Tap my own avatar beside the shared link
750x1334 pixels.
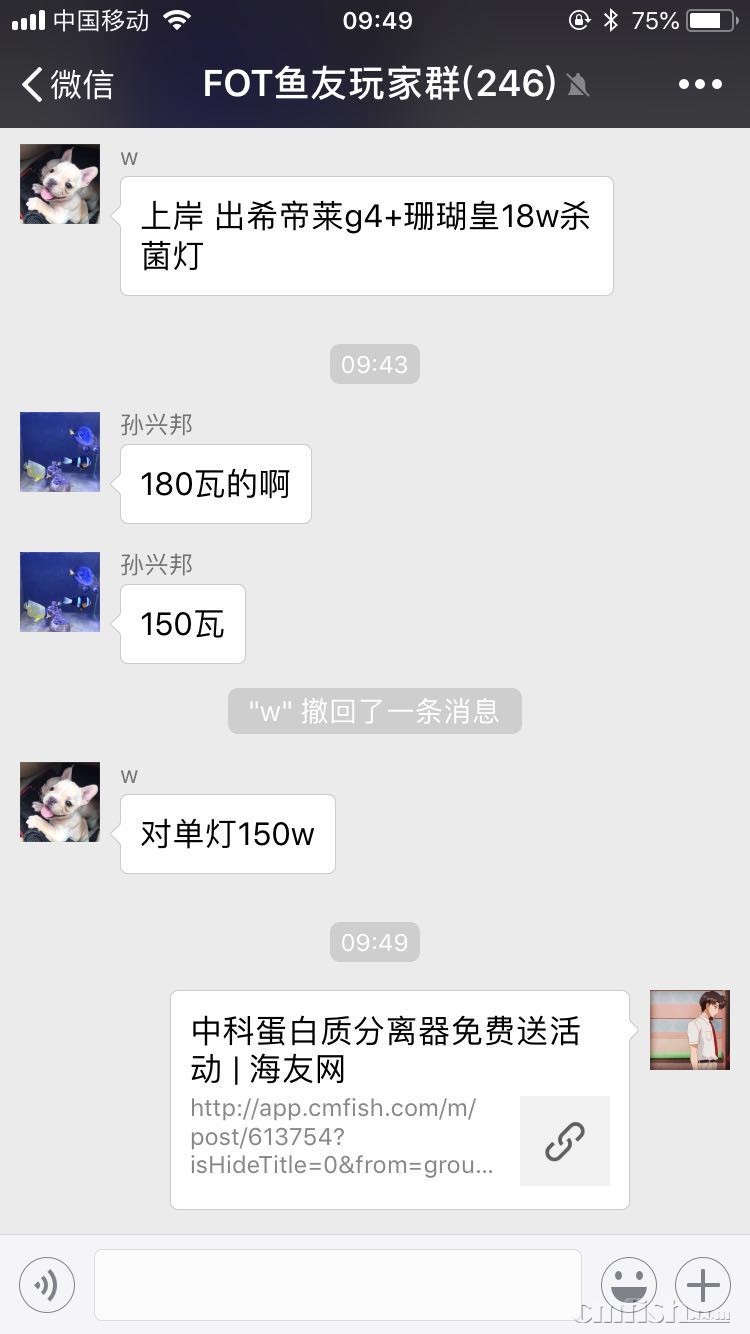click(x=689, y=1030)
